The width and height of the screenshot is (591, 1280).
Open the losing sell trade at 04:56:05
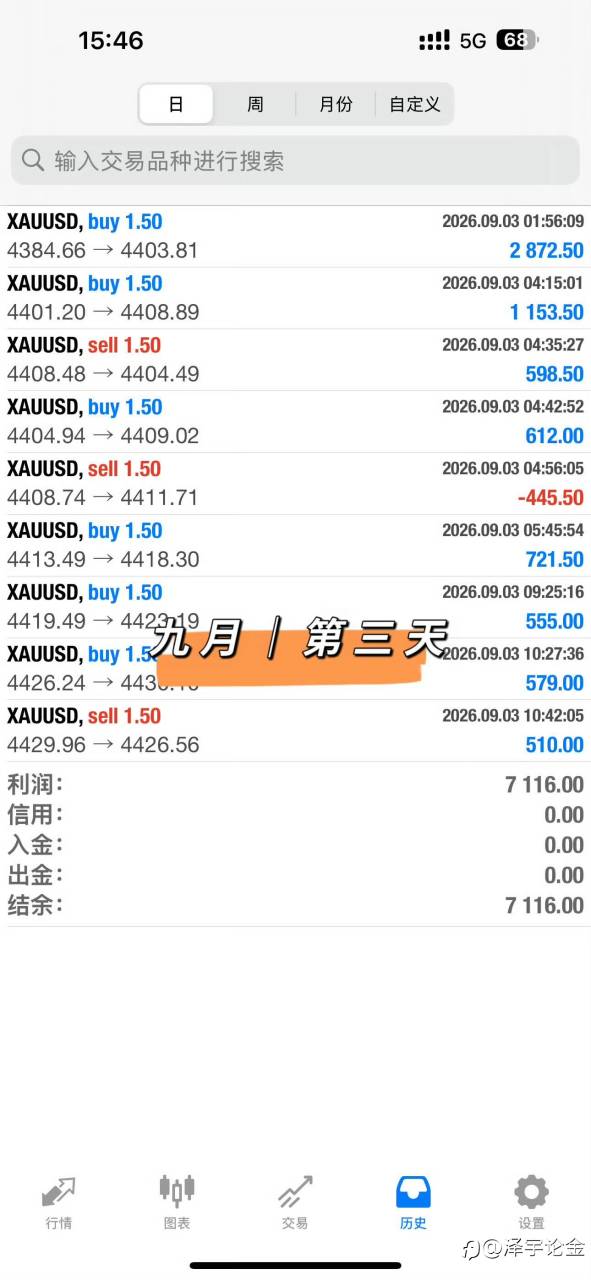[295, 484]
